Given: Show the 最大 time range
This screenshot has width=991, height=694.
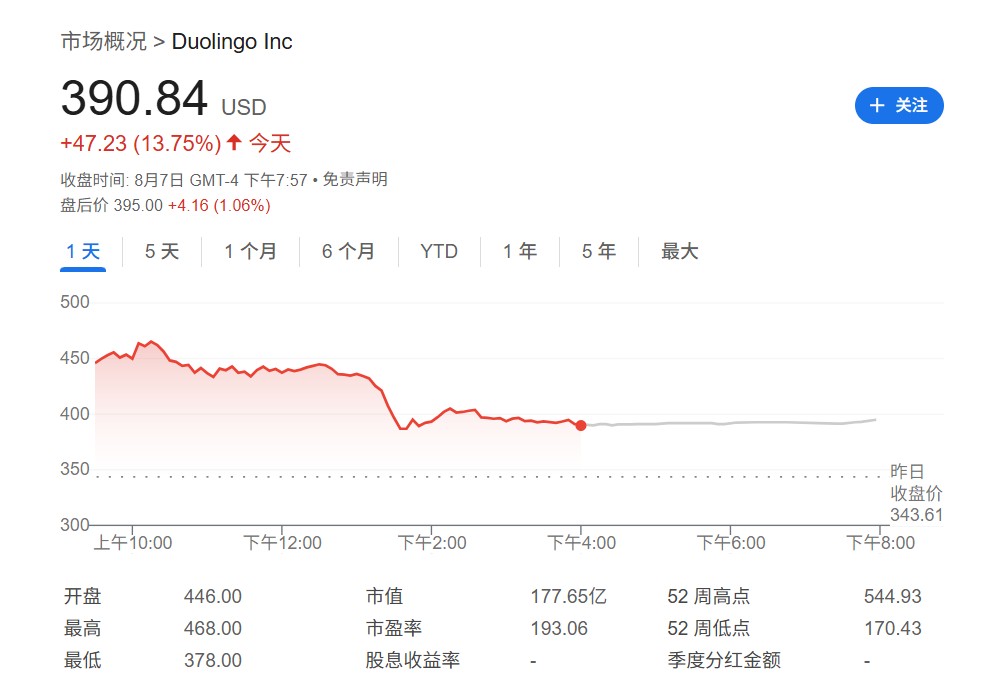Looking at the screenshot, I should click(679, 252).
